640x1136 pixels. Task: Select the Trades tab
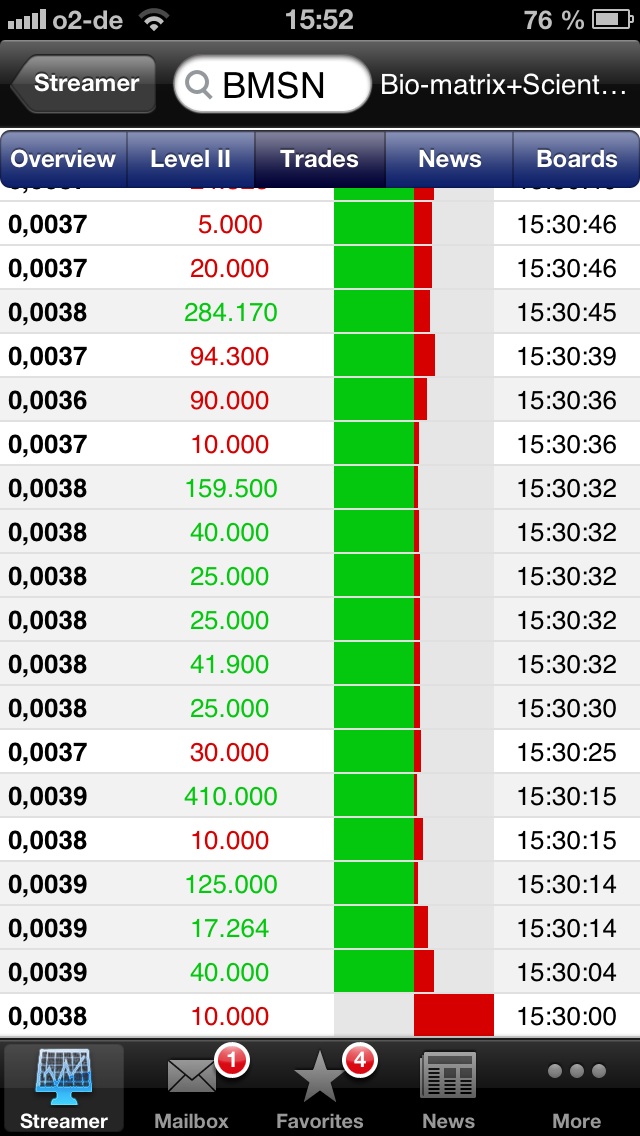click(319, 159)
